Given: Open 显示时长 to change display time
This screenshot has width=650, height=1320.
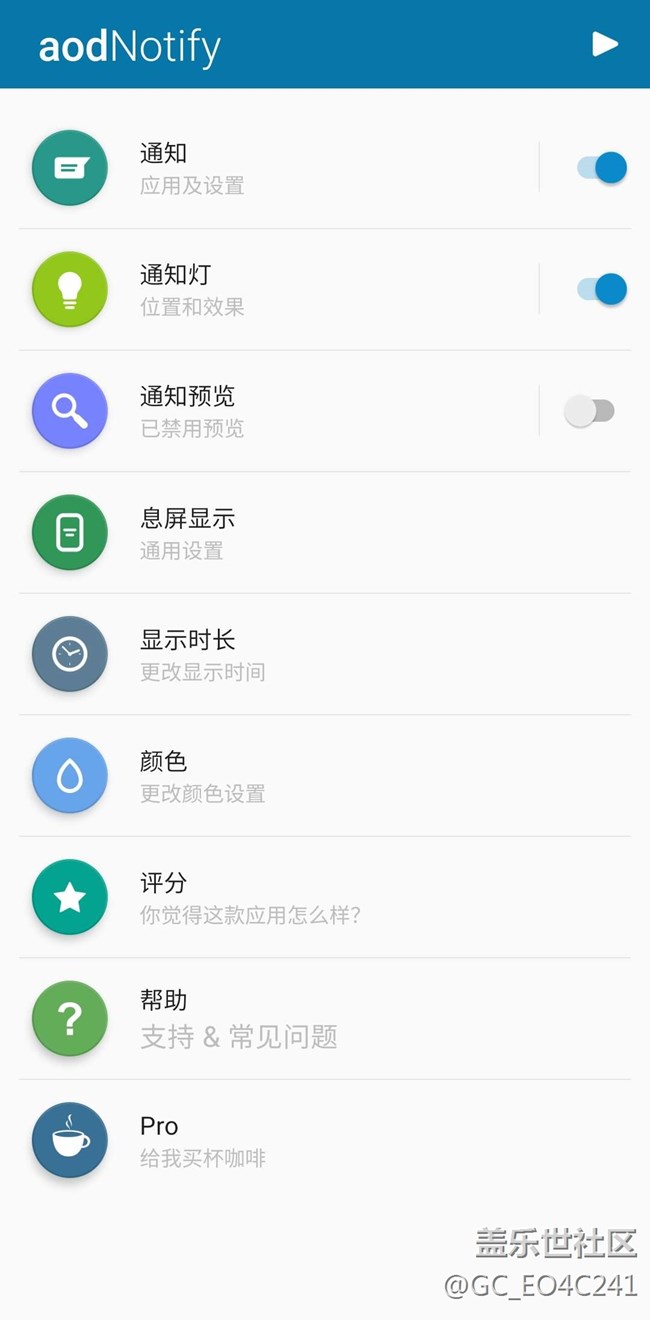Looking at the screenshot, I should [300, 655].
